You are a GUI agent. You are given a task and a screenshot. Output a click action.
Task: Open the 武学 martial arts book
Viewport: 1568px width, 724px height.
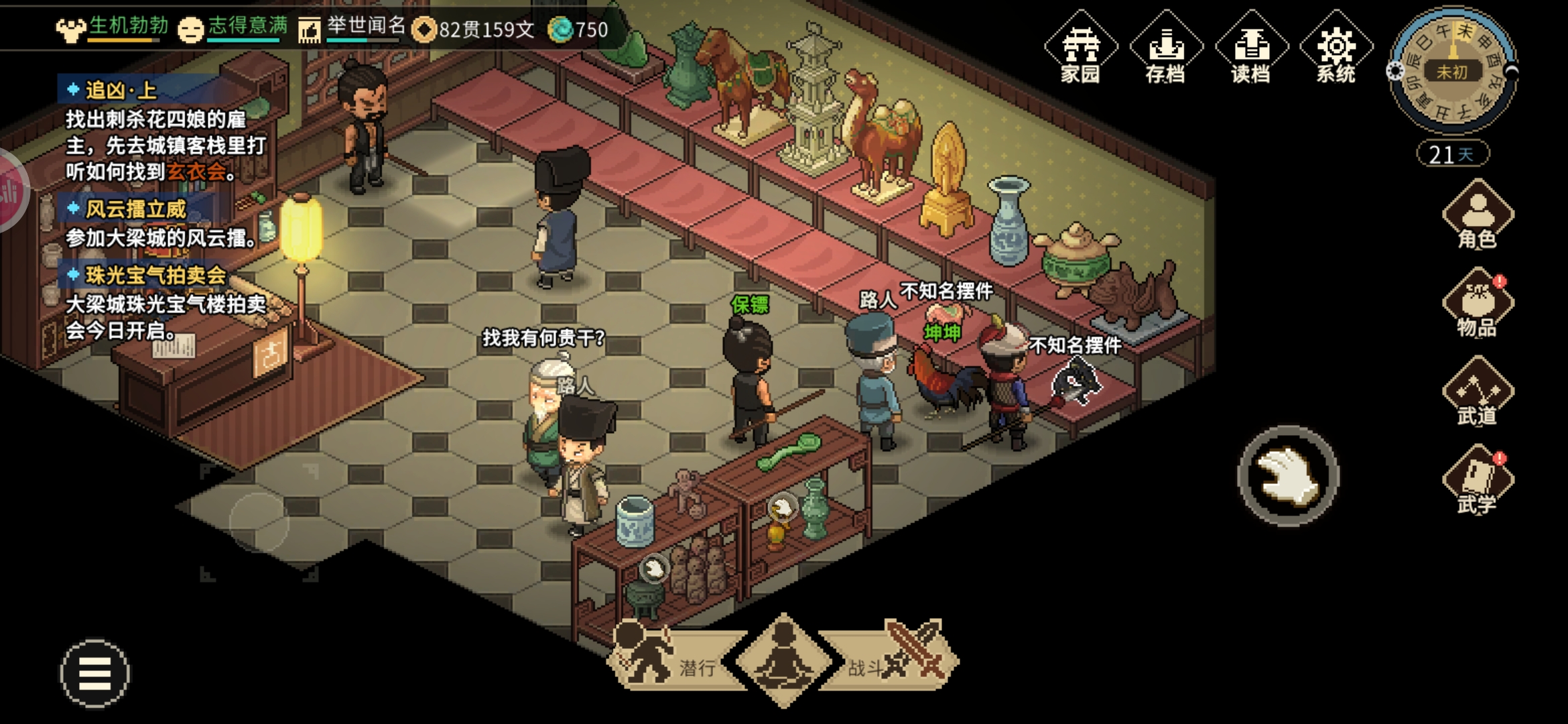pos(1477,481)
